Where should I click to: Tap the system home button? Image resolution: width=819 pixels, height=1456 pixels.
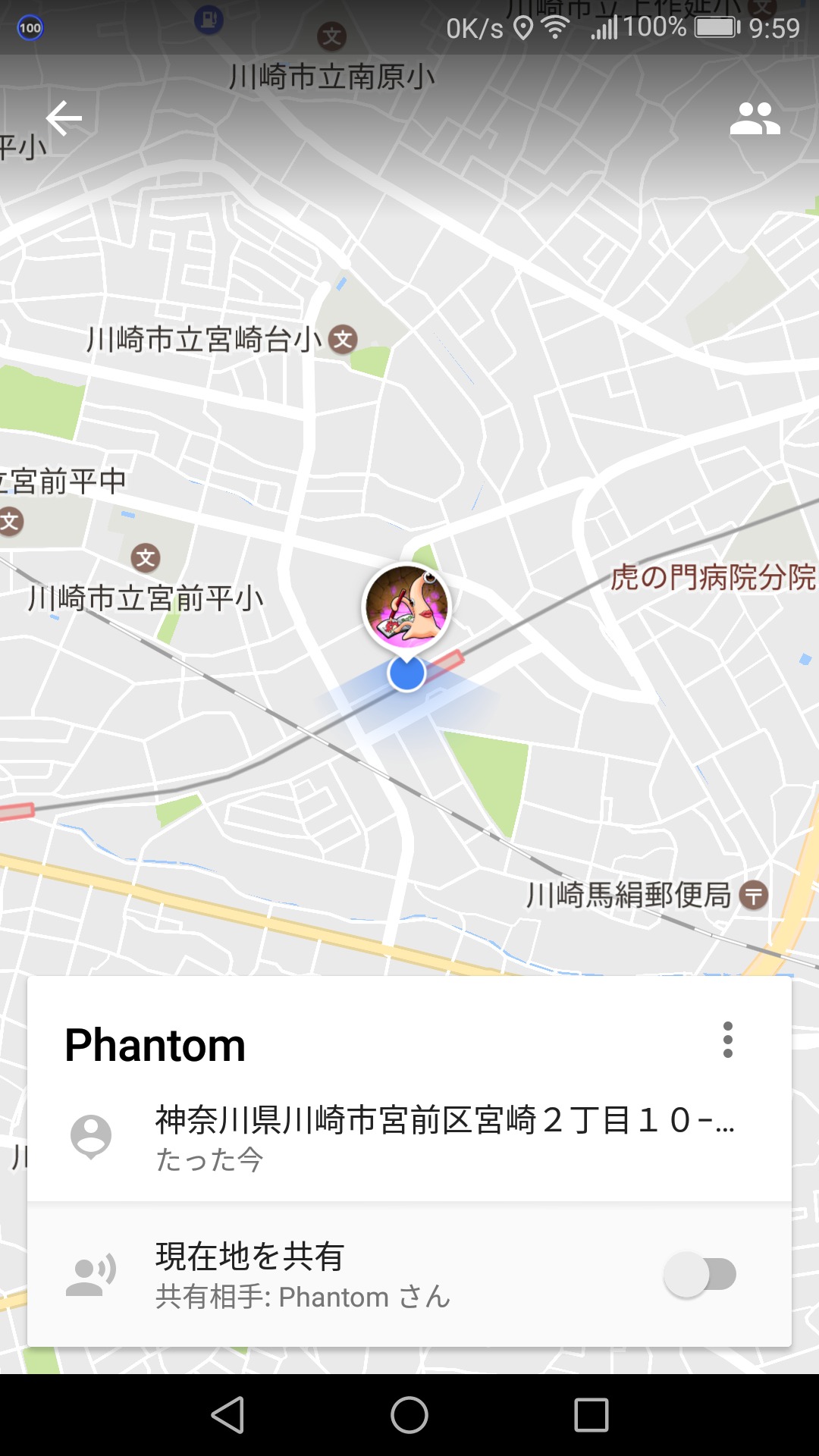point(409,1415)
